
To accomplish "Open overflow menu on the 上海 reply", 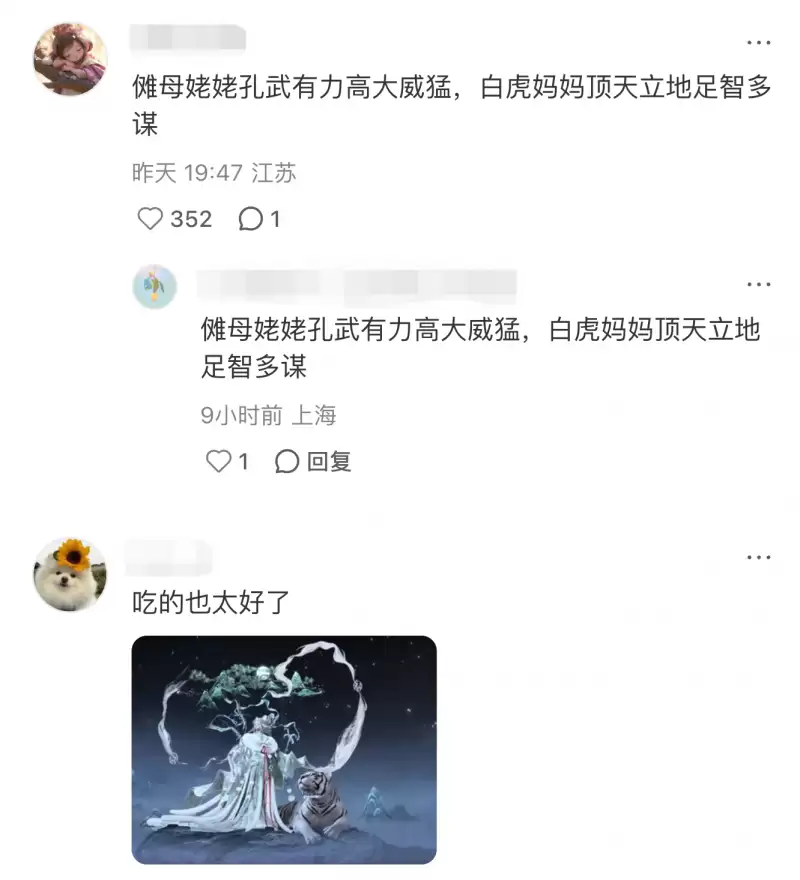I will click(x=758, y=285).
